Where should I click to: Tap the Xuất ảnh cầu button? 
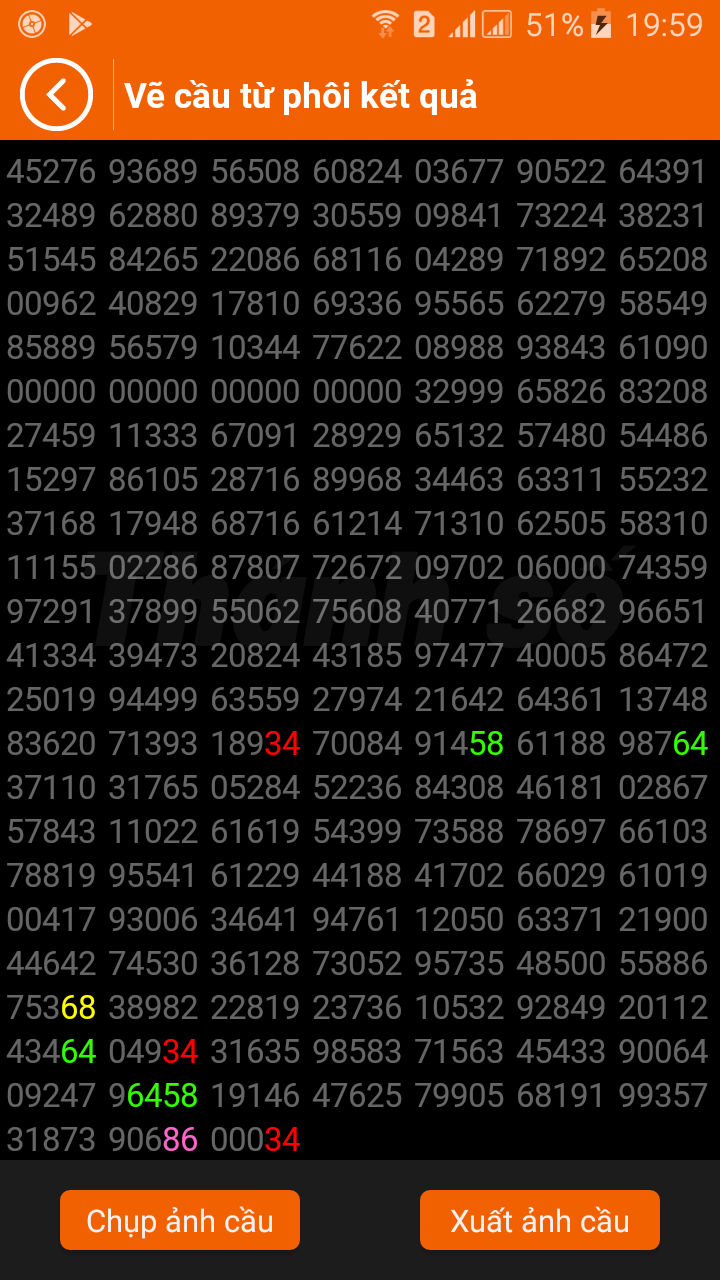(x=540, y=1220)
